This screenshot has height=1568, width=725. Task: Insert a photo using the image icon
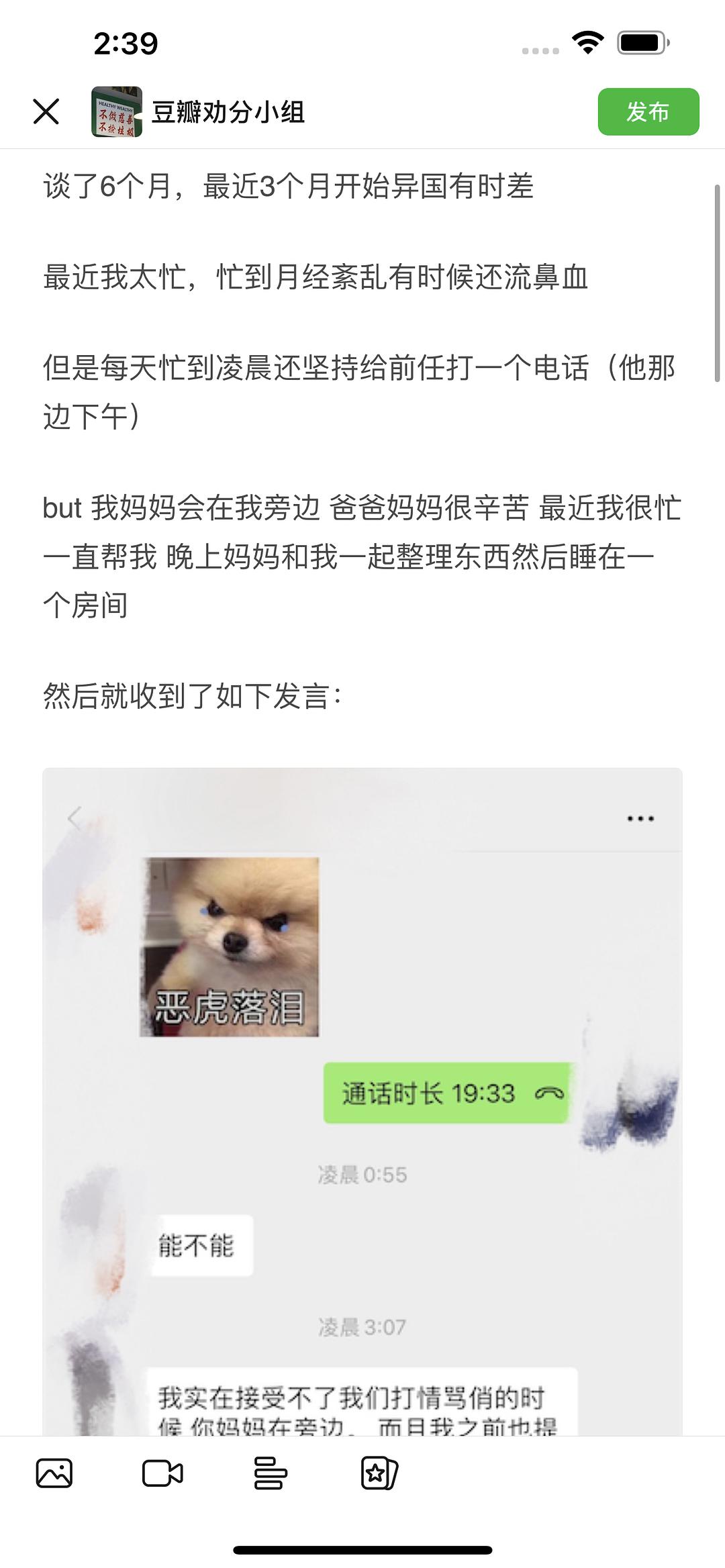tap(54, 1473)
